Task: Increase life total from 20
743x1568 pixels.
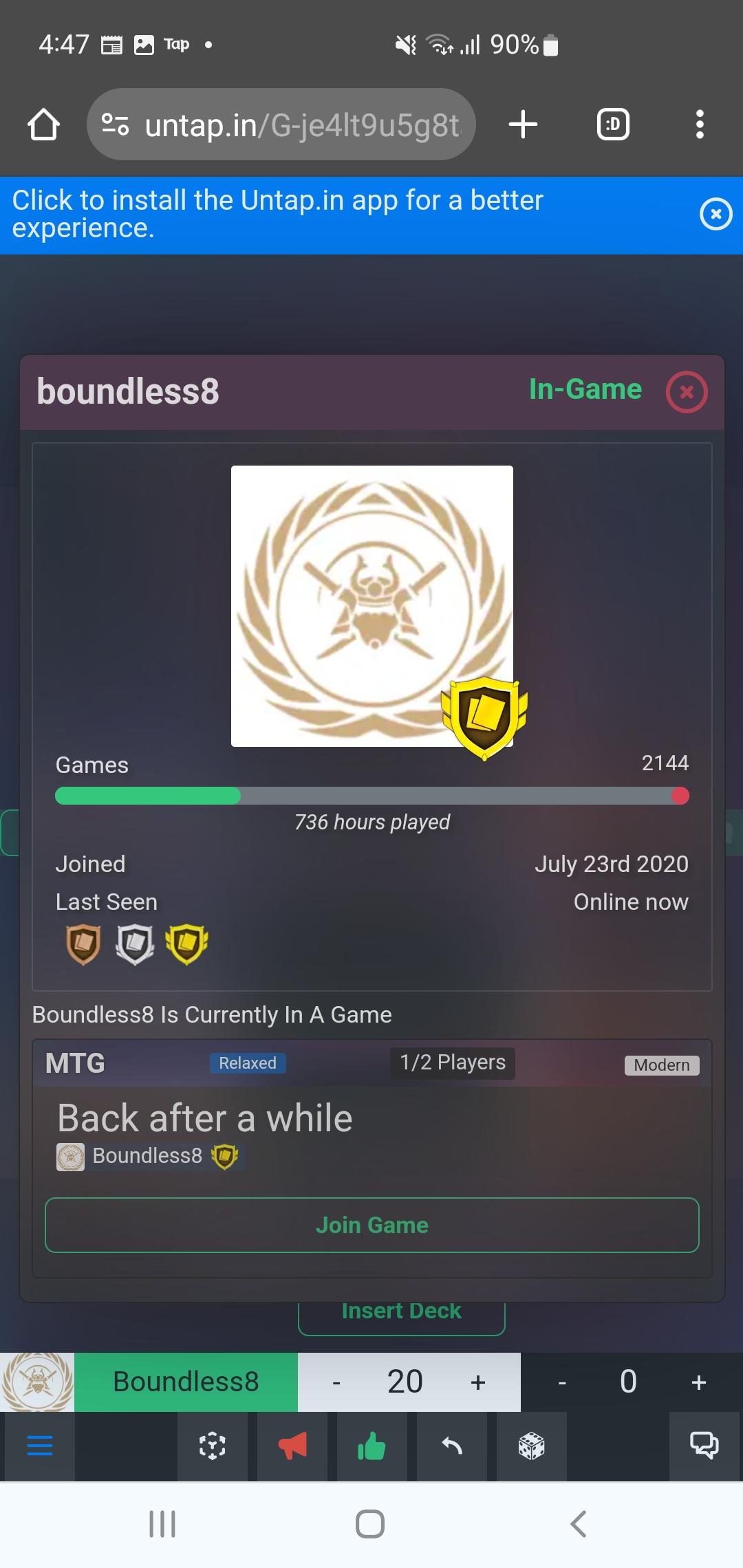Action: point(477,1382)
